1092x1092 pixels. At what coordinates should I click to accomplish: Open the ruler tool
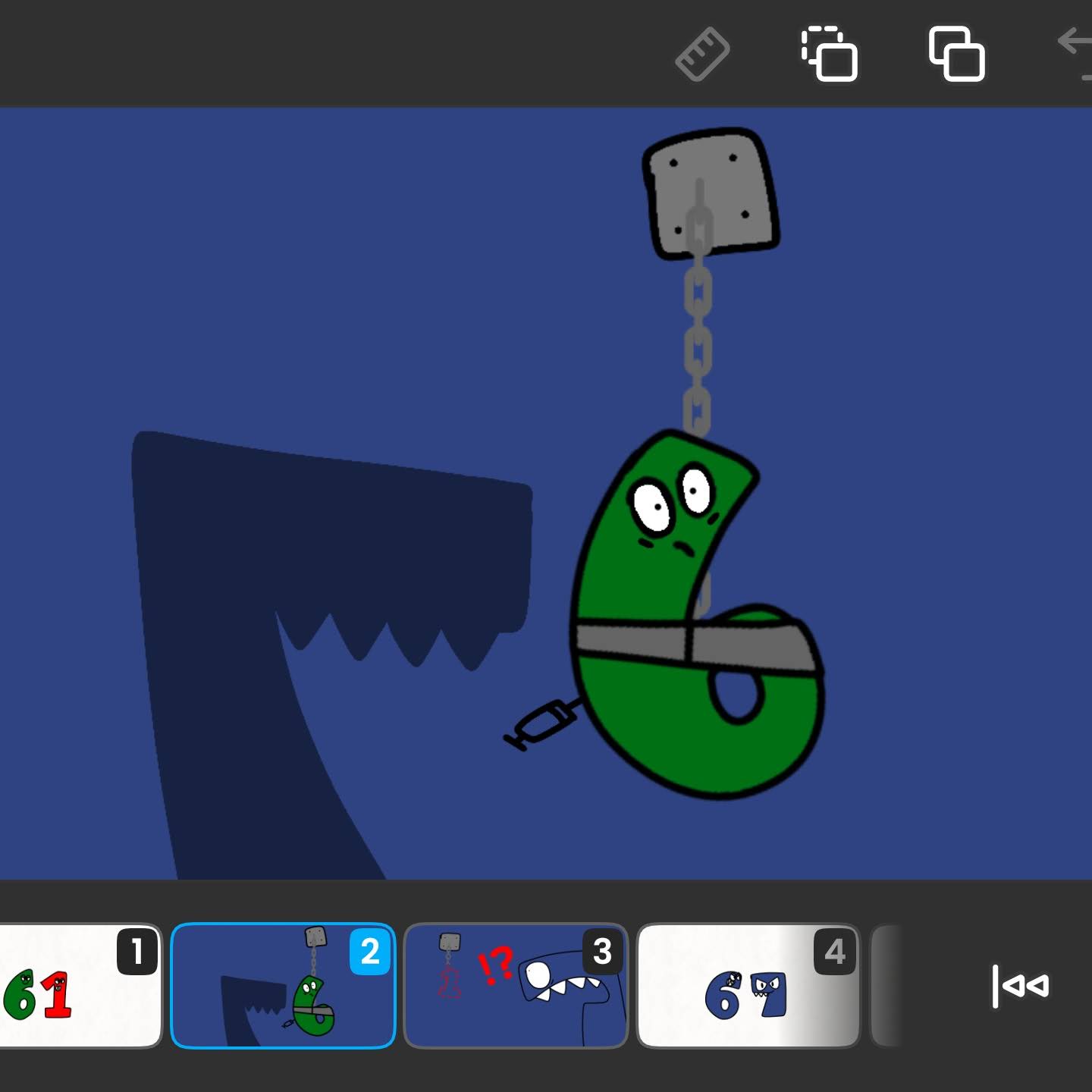click(x=702, y=54)
